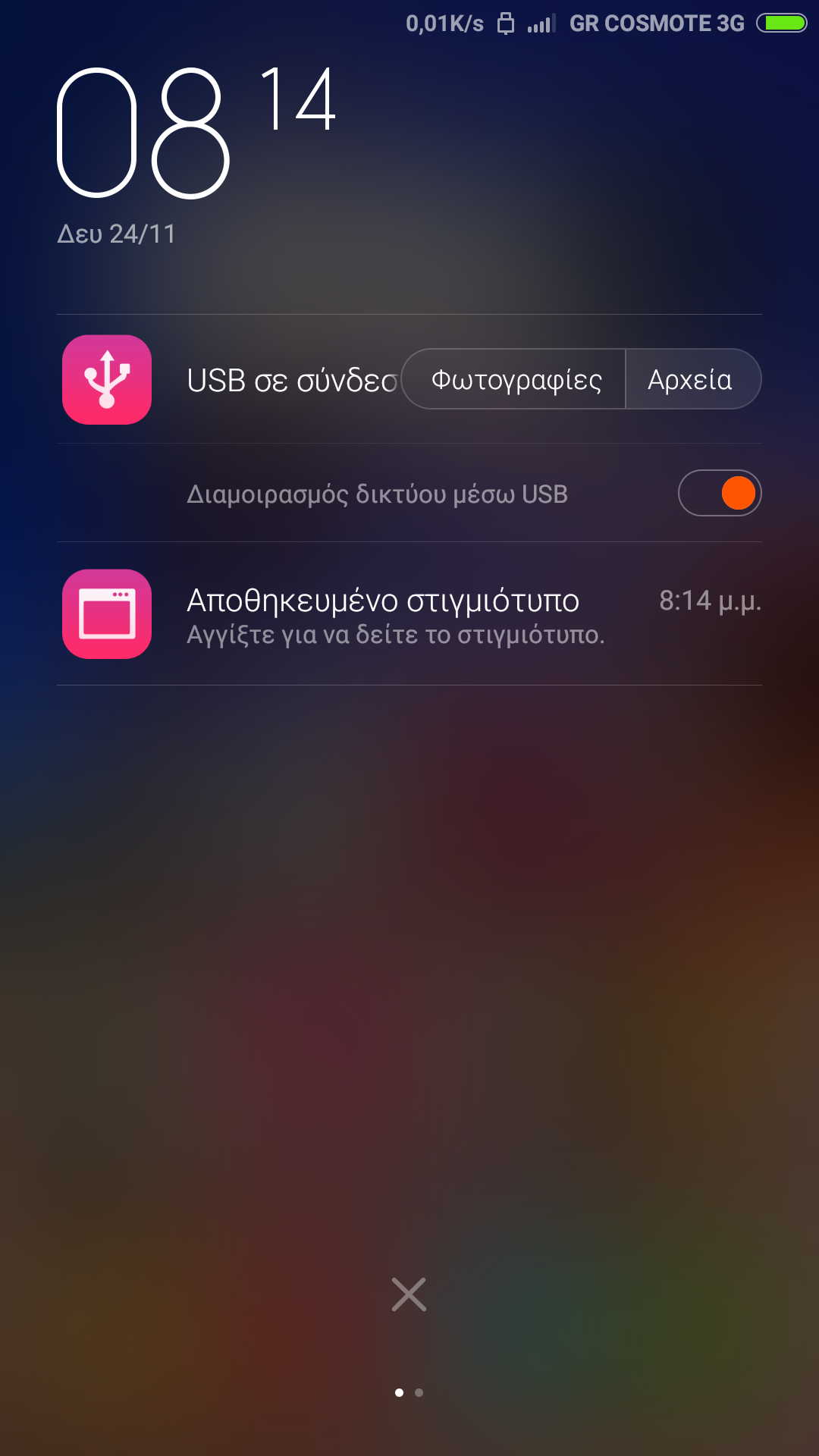Select Φωτογραφίες USB mode
Viewport: 819px width, 1456px height.
click(x=516, y=379)
